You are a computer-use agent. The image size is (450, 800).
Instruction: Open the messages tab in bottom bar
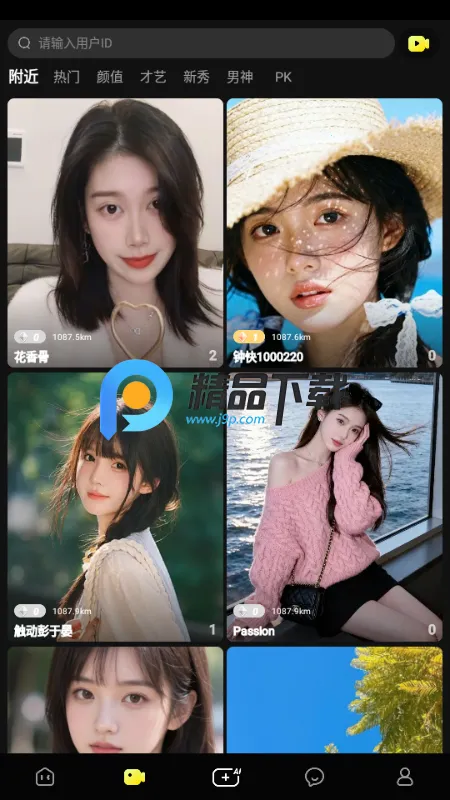click(314, 777)
